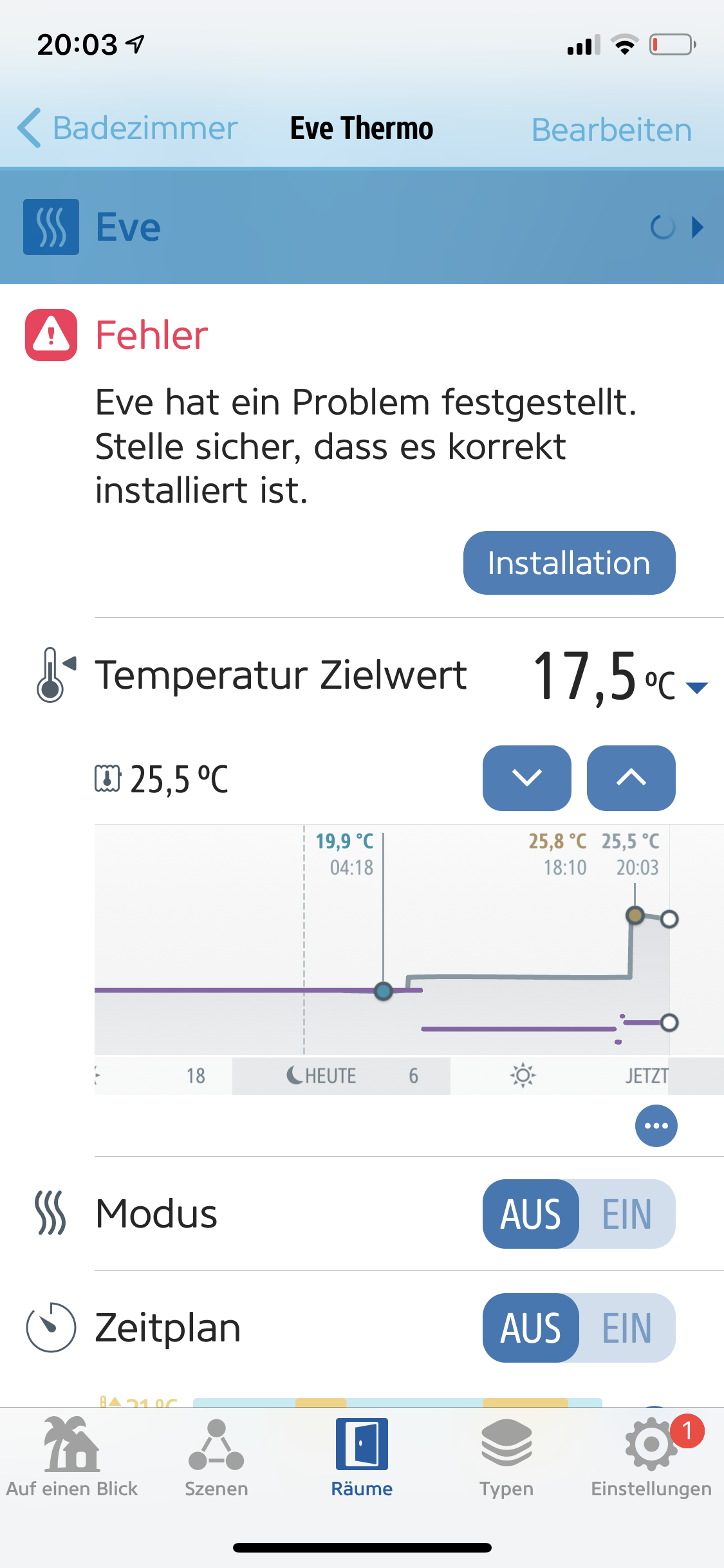The height and width of the screenshot is (1568, 724).
Task: Go back to Badezimmer
Action: (x=129, y=128)
